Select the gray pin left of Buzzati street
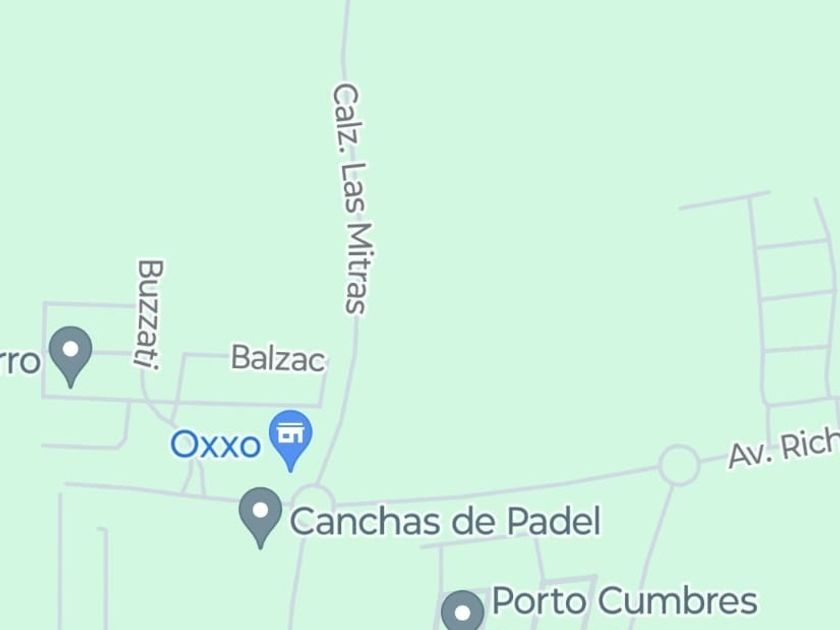 tap(70, 353)
